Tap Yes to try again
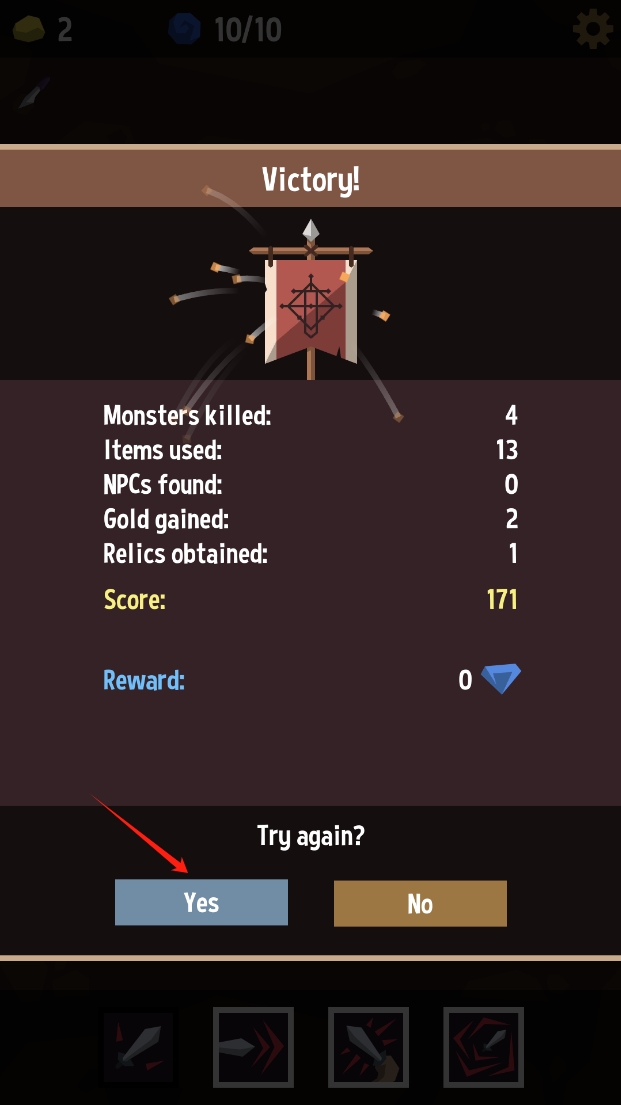 point(201,903)
